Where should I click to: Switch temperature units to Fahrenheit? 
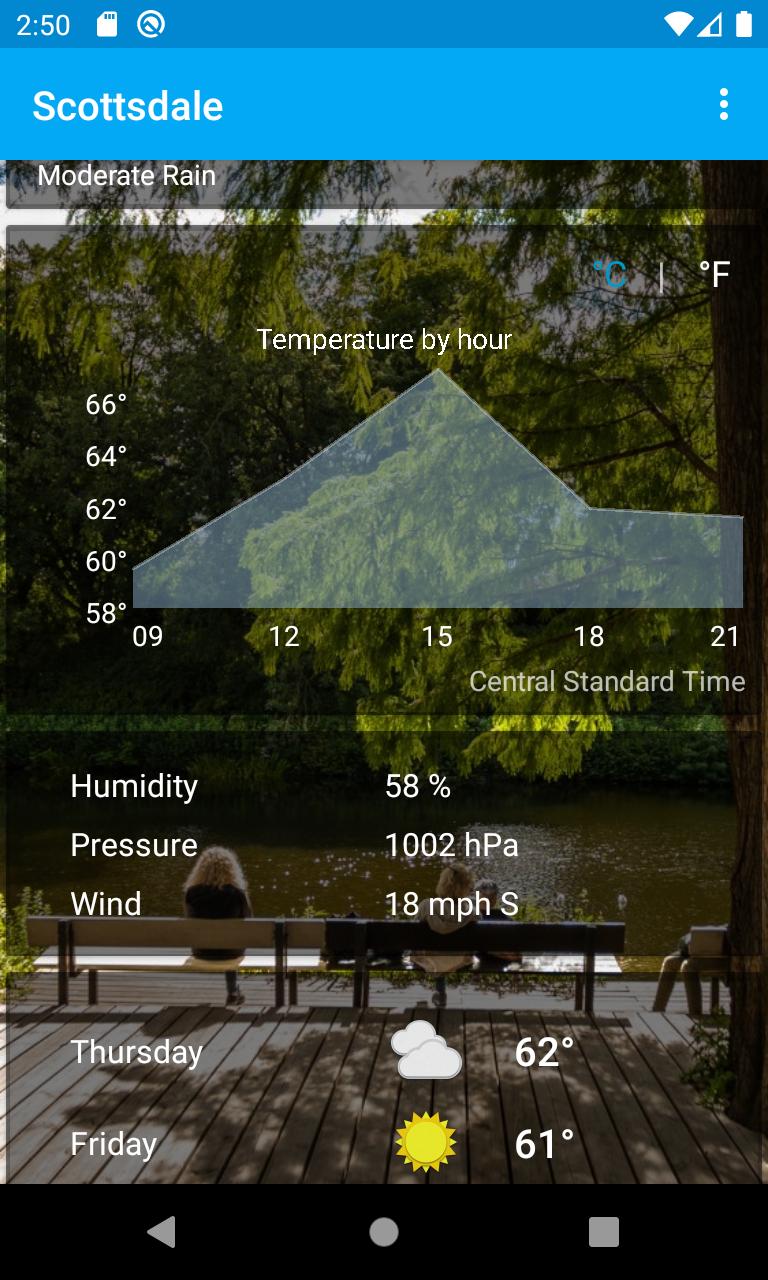pos(714,274)
